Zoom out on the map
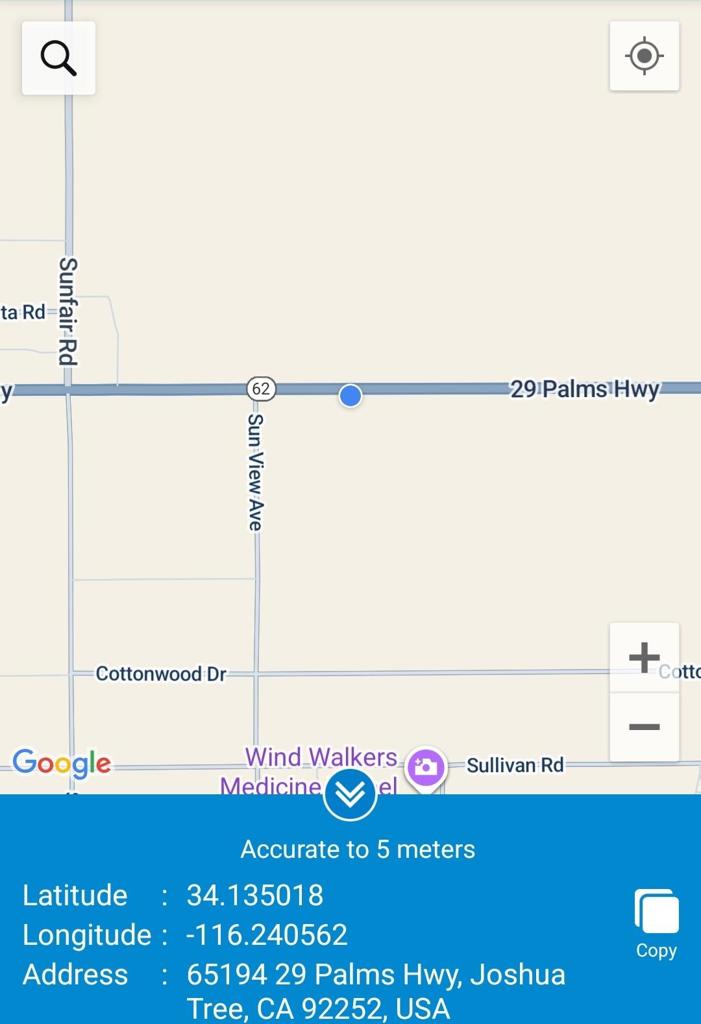Screen dimensions: 701x1024 pyautogui.click(x=644, y=727)
